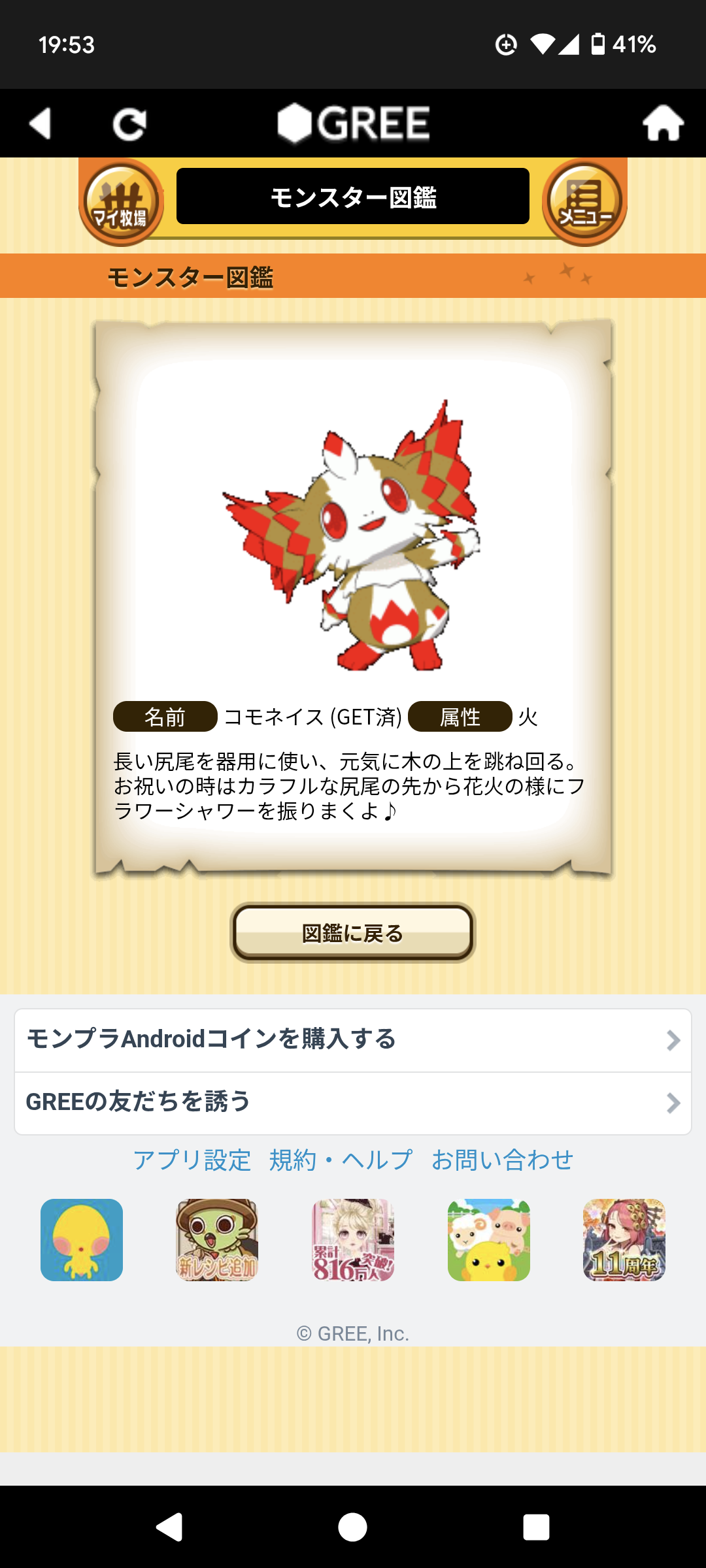Screen dimensions: 706x1568
Task: Open the 新レシピ追加 game icon
Action: click(217, 1239)
